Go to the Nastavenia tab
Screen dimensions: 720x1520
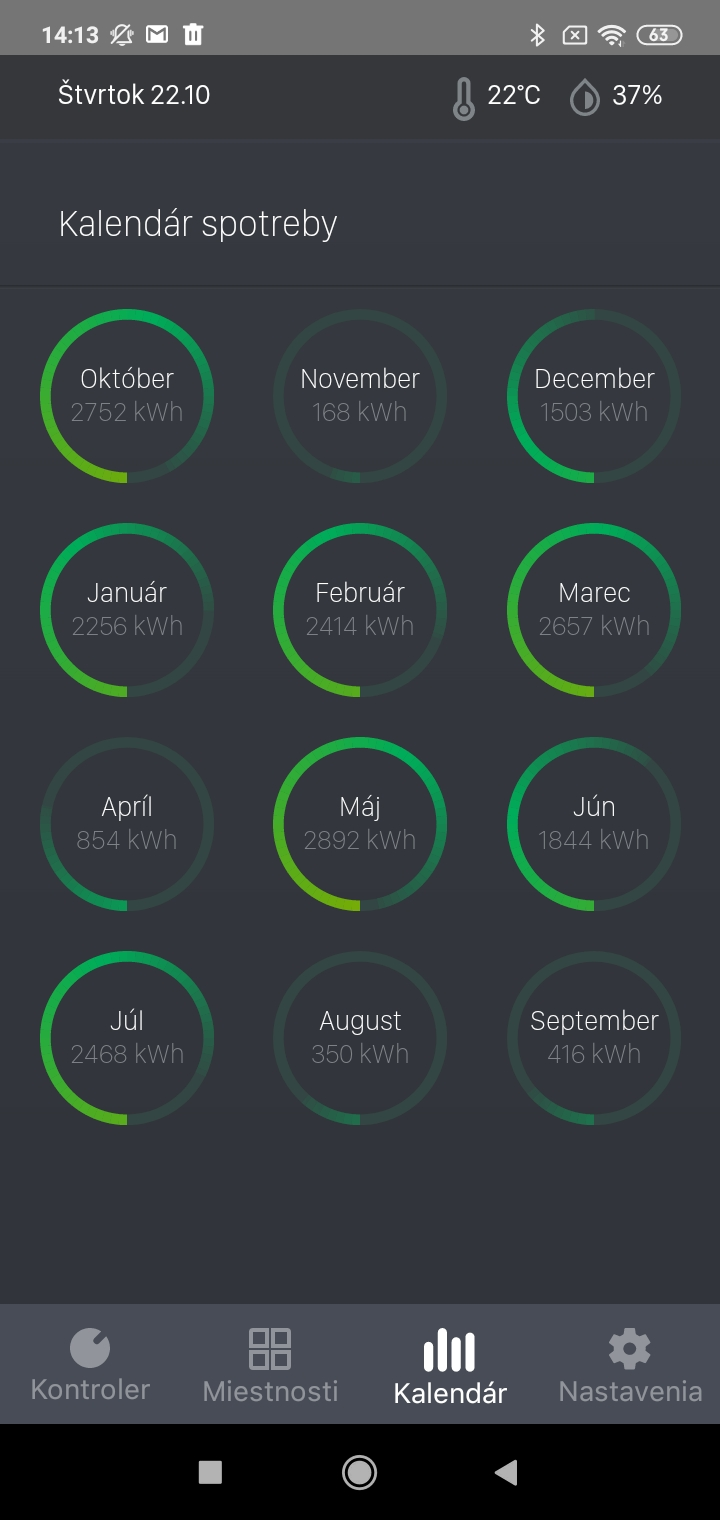coord(630,1364)
